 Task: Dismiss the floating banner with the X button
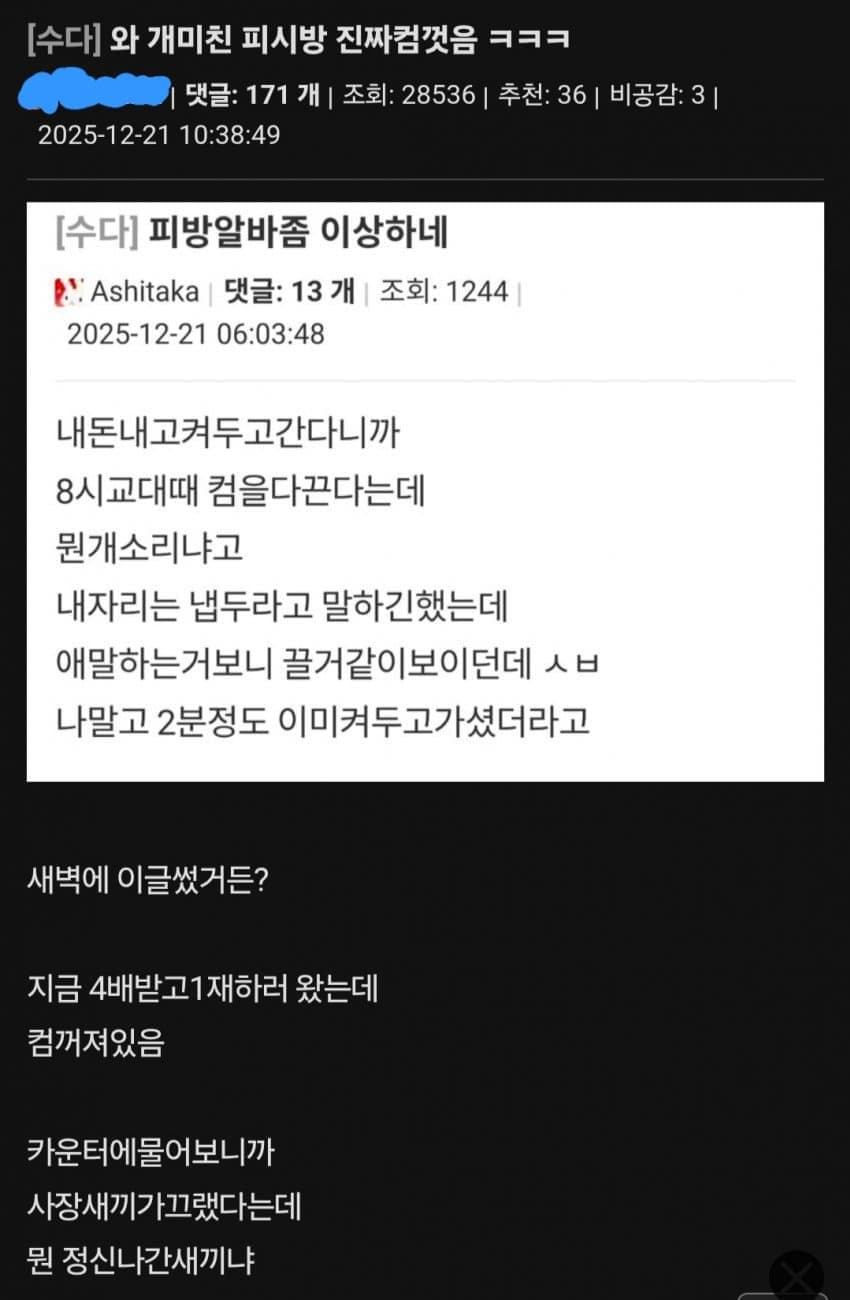tap(797, 1278)
